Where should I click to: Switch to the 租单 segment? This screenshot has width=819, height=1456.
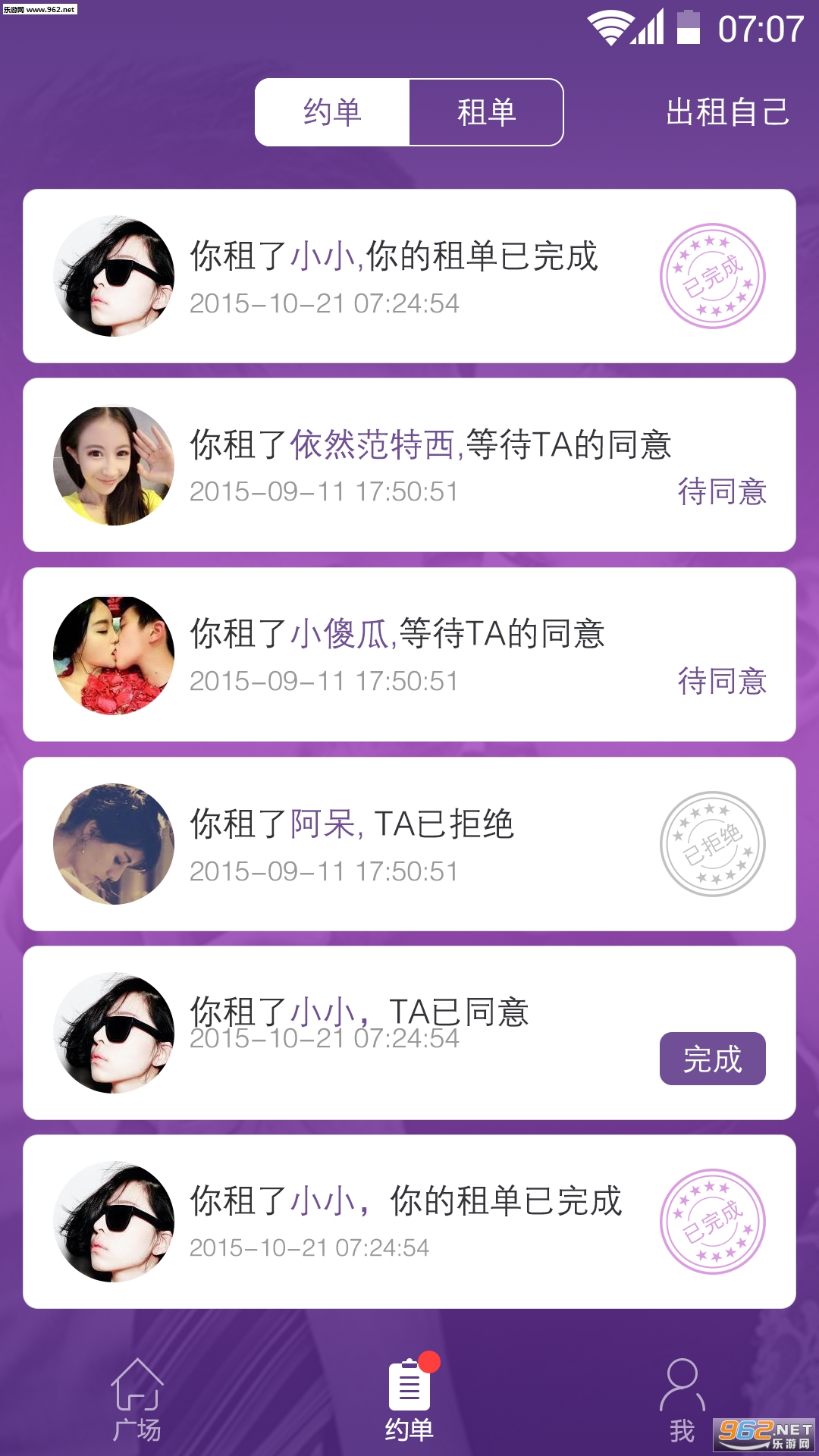click(x=486, y=112)
